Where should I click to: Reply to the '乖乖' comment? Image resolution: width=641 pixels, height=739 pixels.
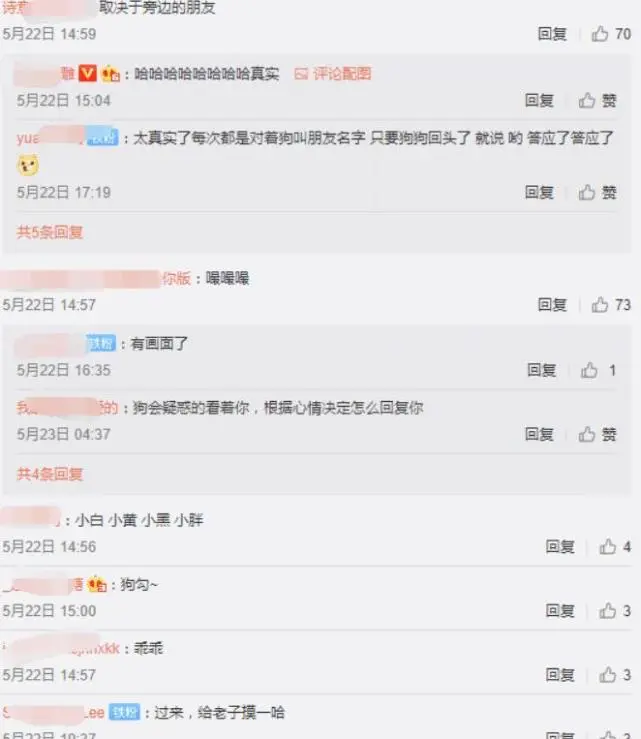coord(560,675)
